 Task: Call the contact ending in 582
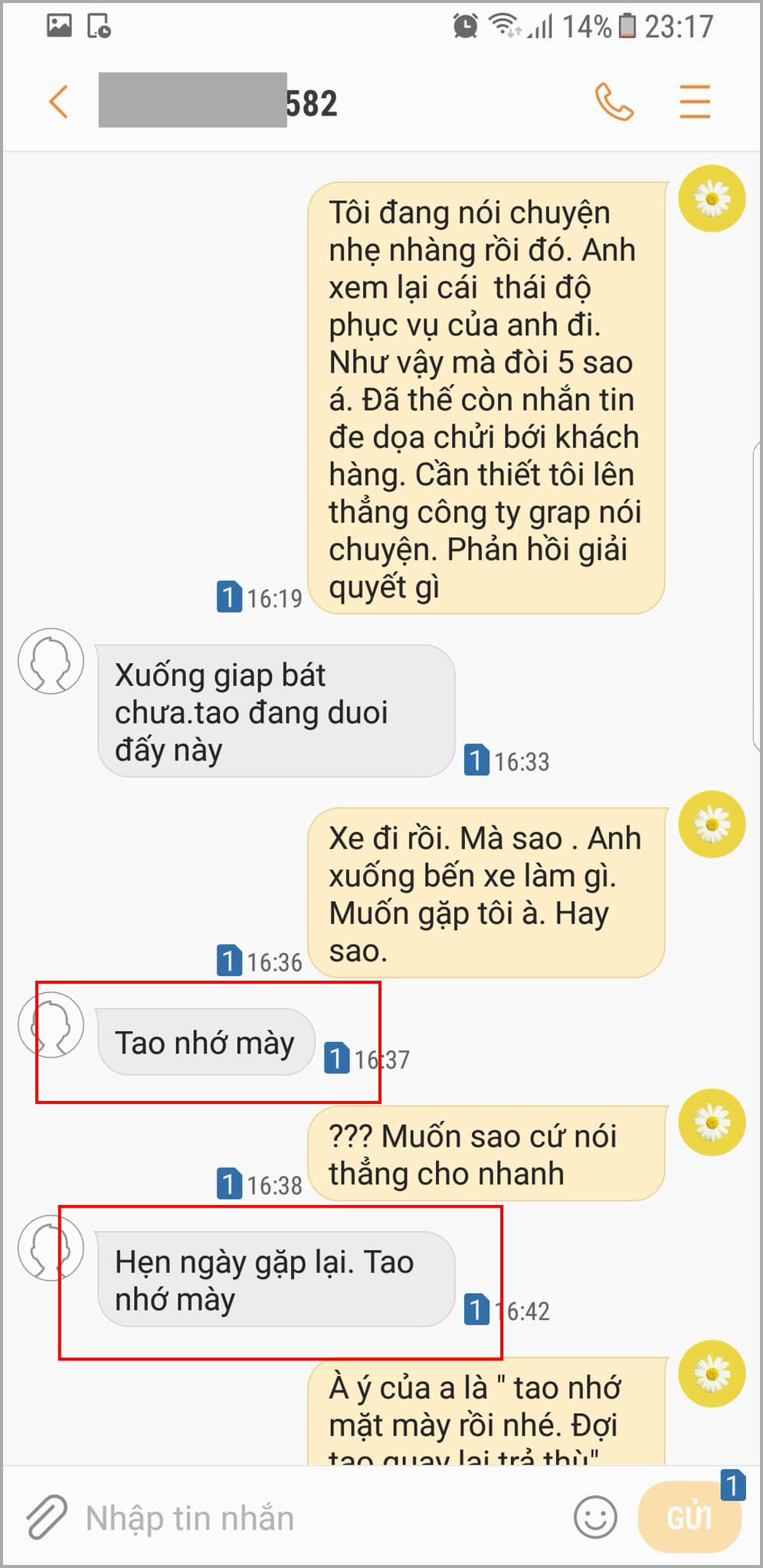[x=614, y=102]
